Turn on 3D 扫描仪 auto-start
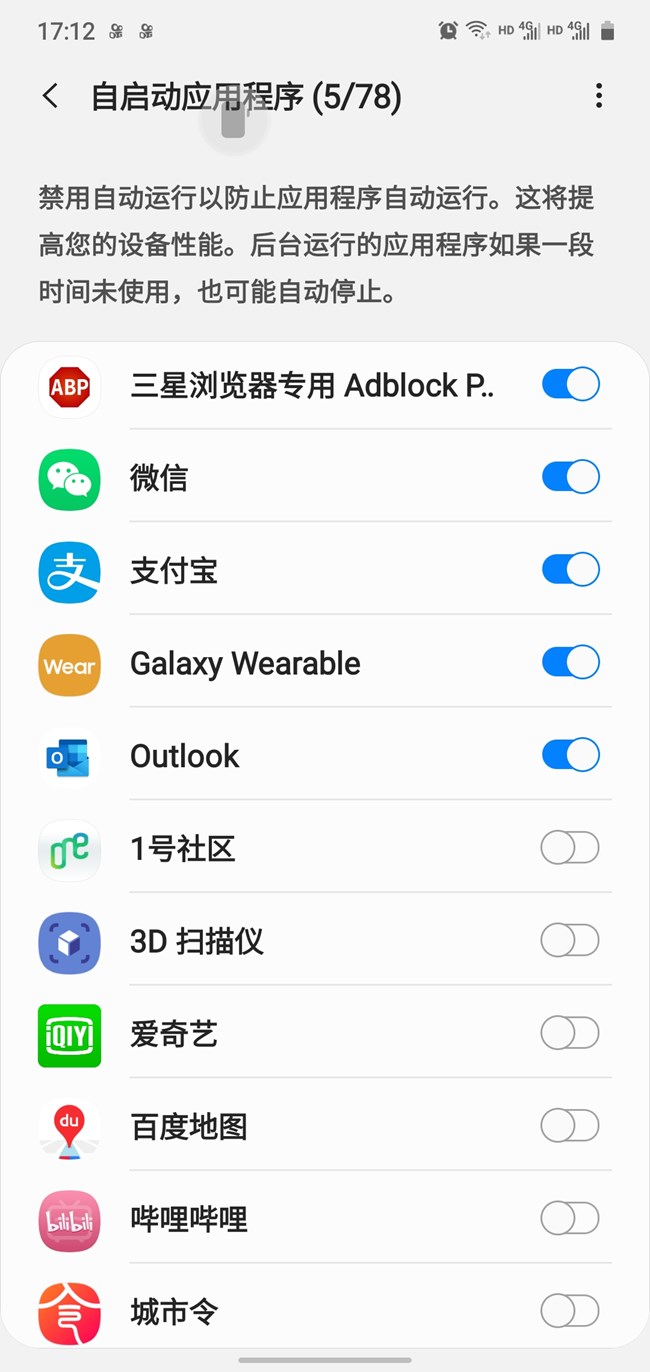Screen dimensions: 650x1372 point(570,940)
